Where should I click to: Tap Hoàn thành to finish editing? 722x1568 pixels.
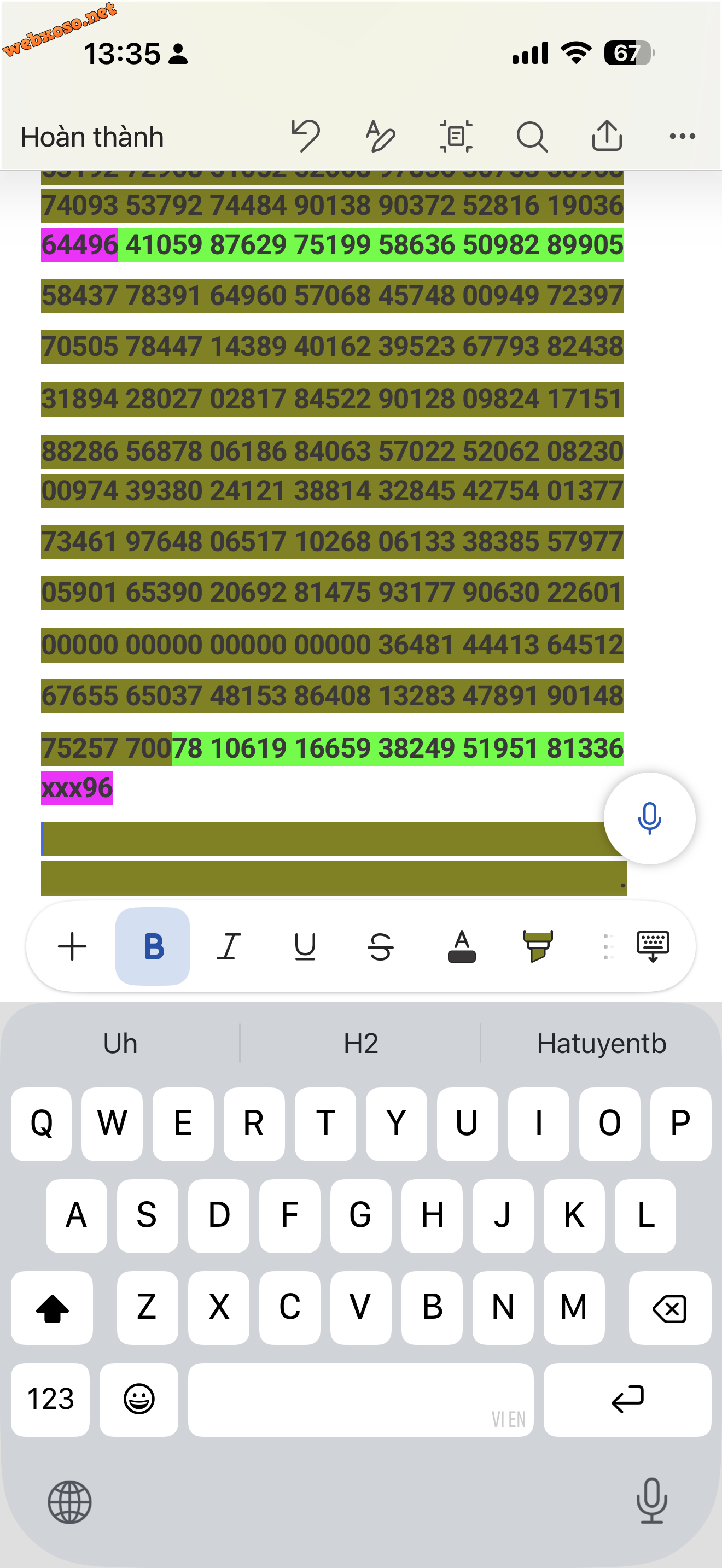coord(92,137)
